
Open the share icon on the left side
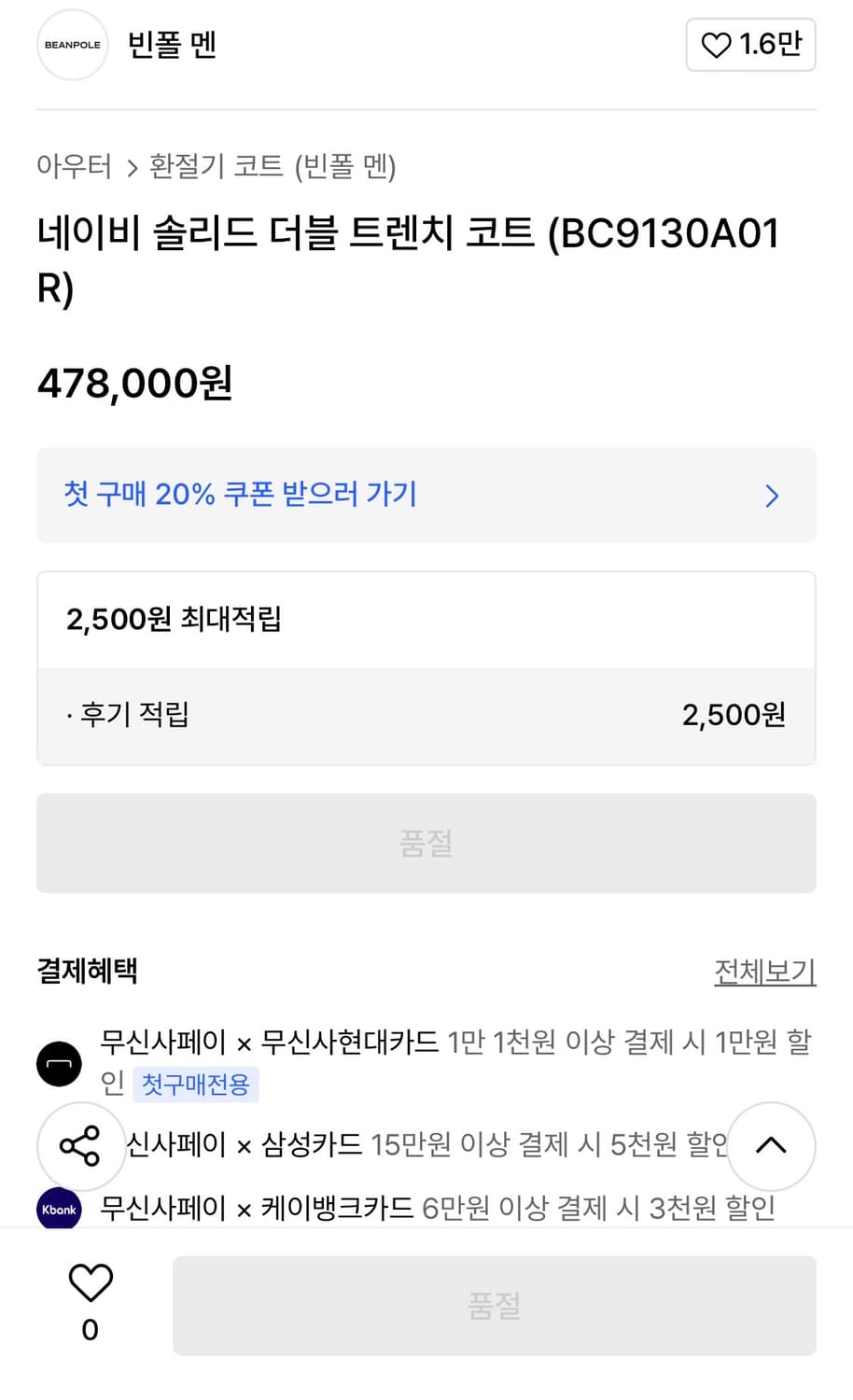[81, 1146]
